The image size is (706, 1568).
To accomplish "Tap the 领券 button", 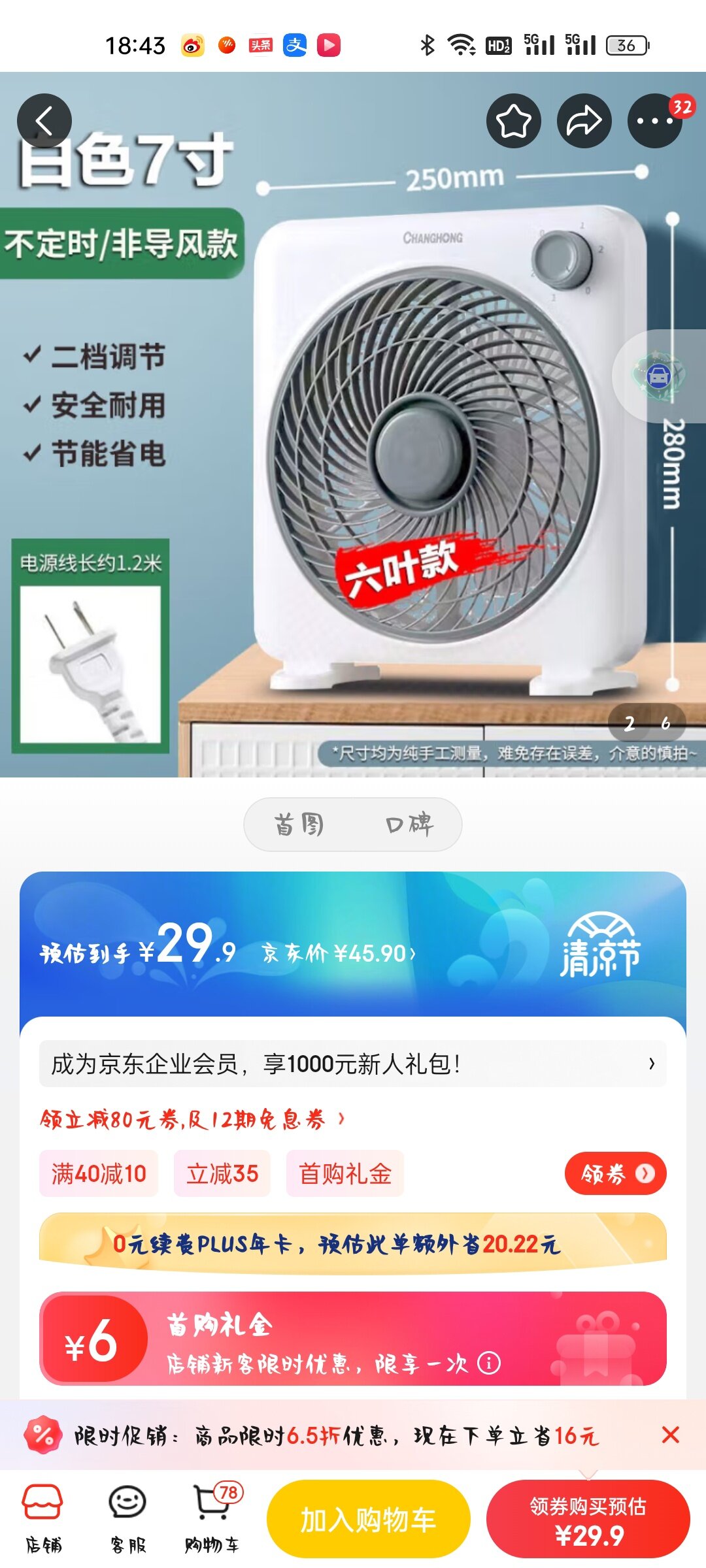I will pyautogui.click(x=615, y=1174).
